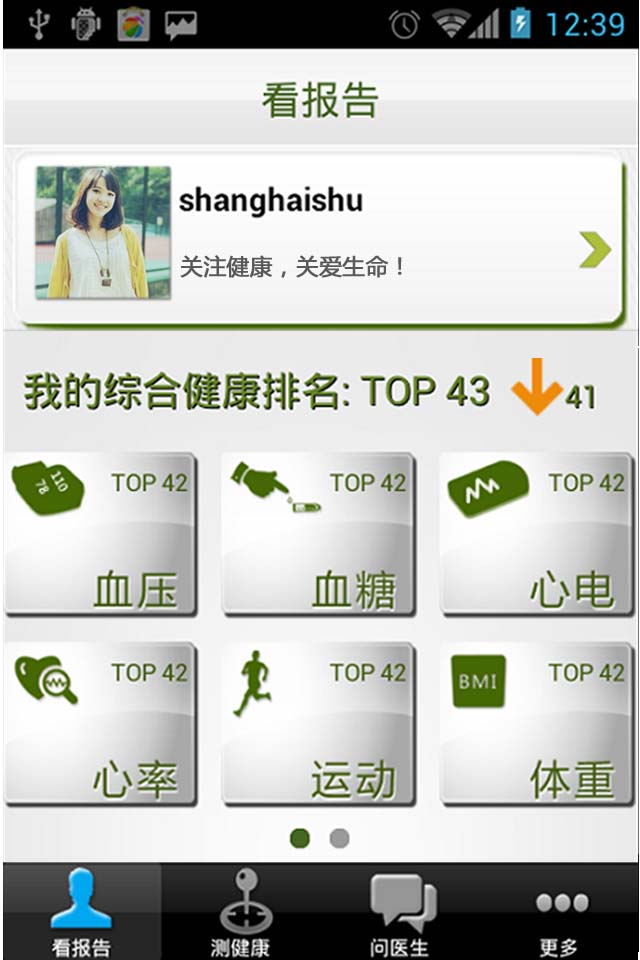Open the shanghaishu profile card
The height and width of the screenshot is (960, 640).
point(320,240)
